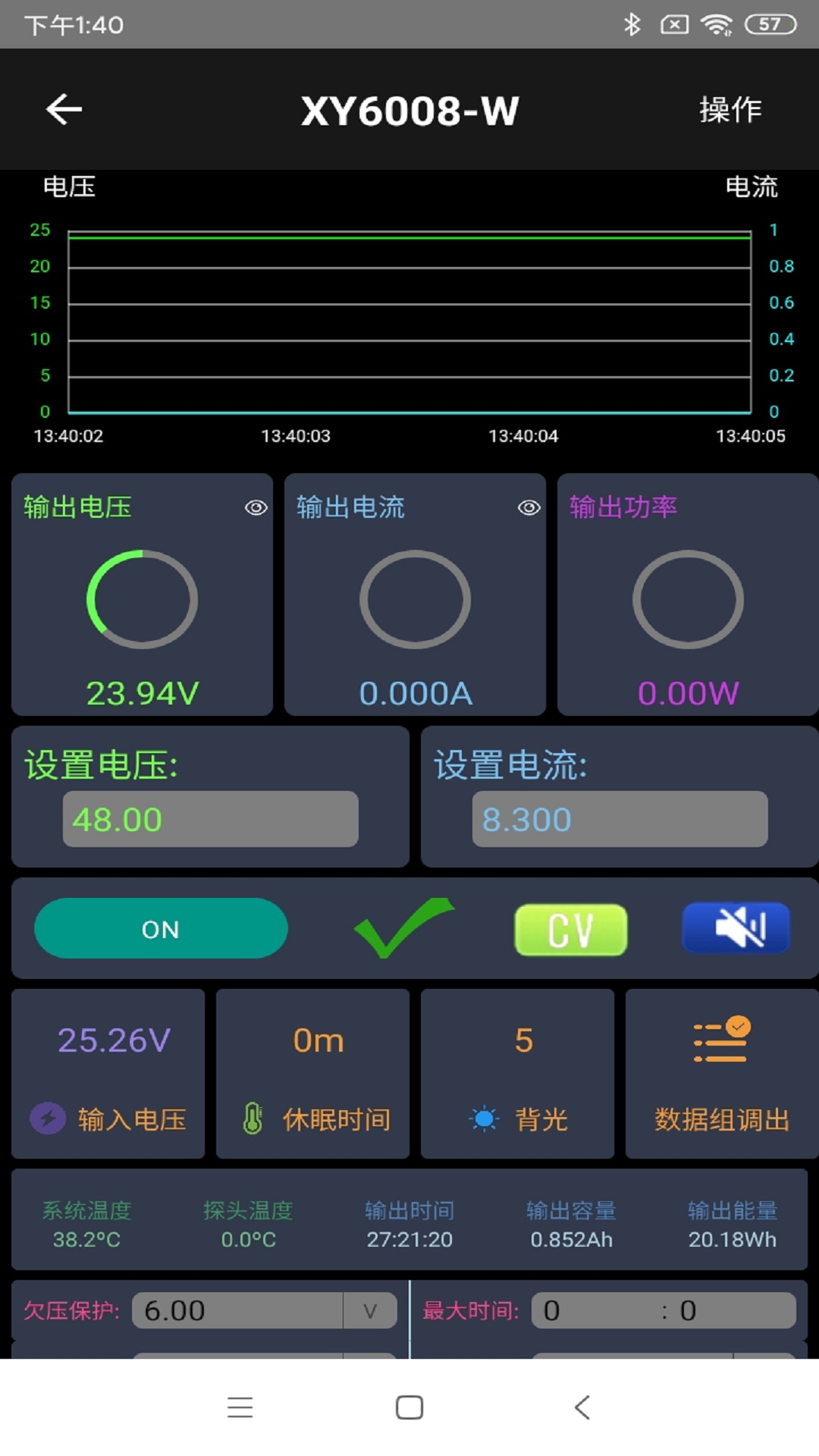The height and width of the screenshot is (1456, 819).
Task: Toggle visibility of 输出电流 gauge
Action: pyautogui.click(x=529, y=507)
